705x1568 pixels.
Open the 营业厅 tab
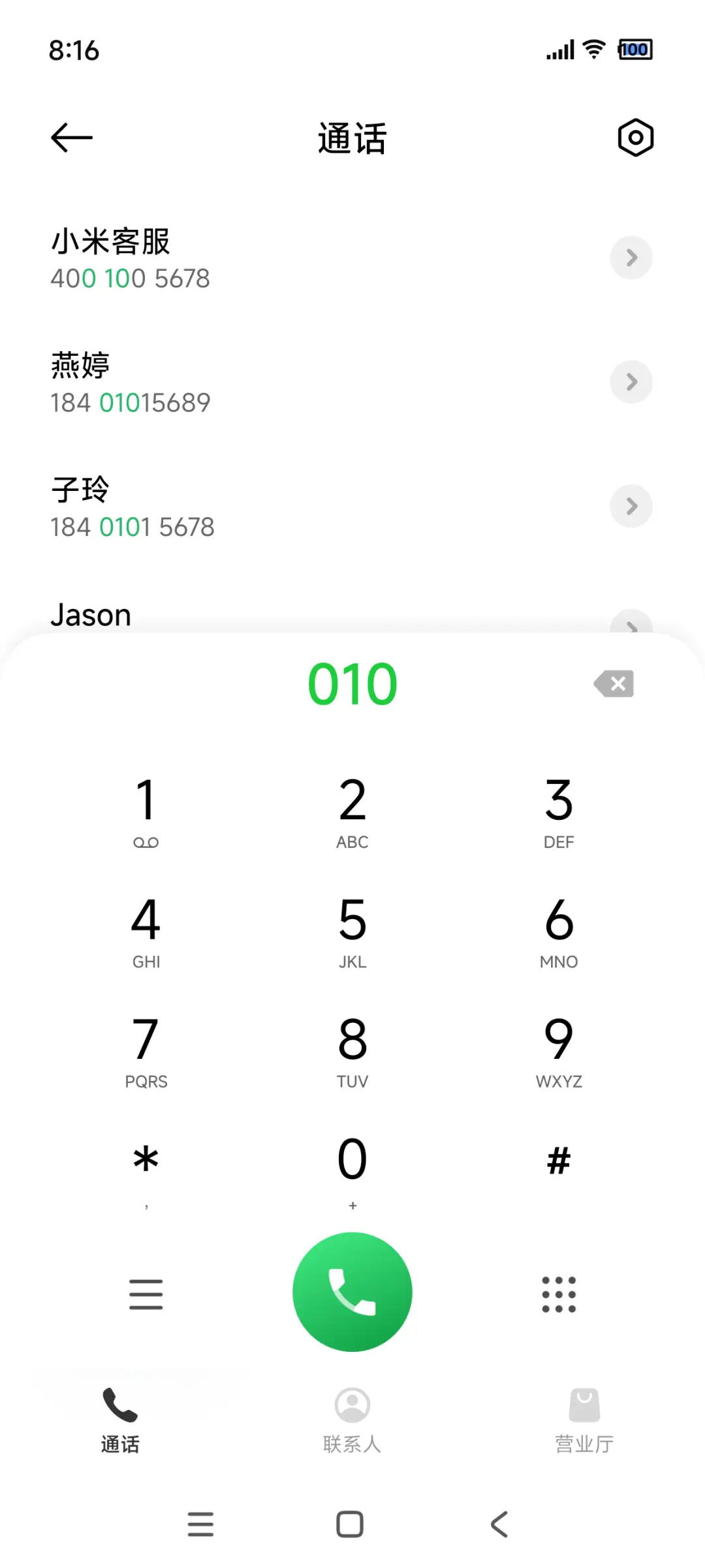tap(584, 1423)
